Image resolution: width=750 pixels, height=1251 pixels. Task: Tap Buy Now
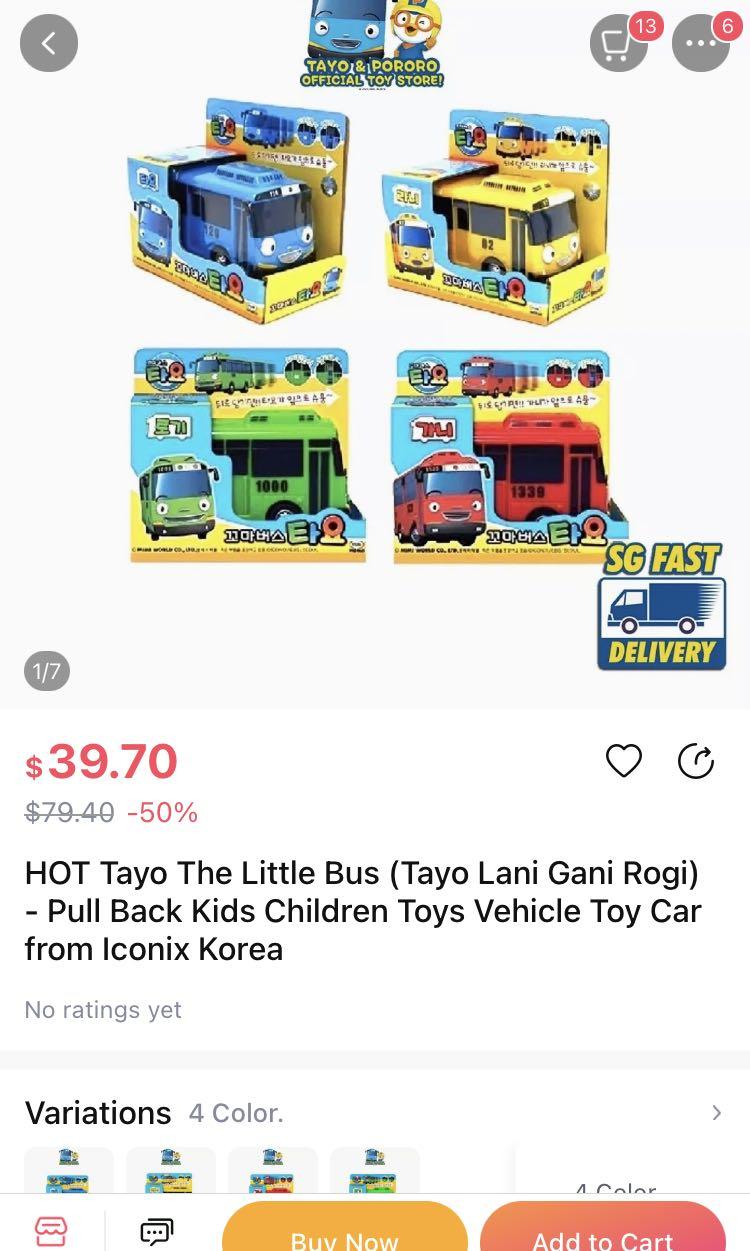[345, 1237]
